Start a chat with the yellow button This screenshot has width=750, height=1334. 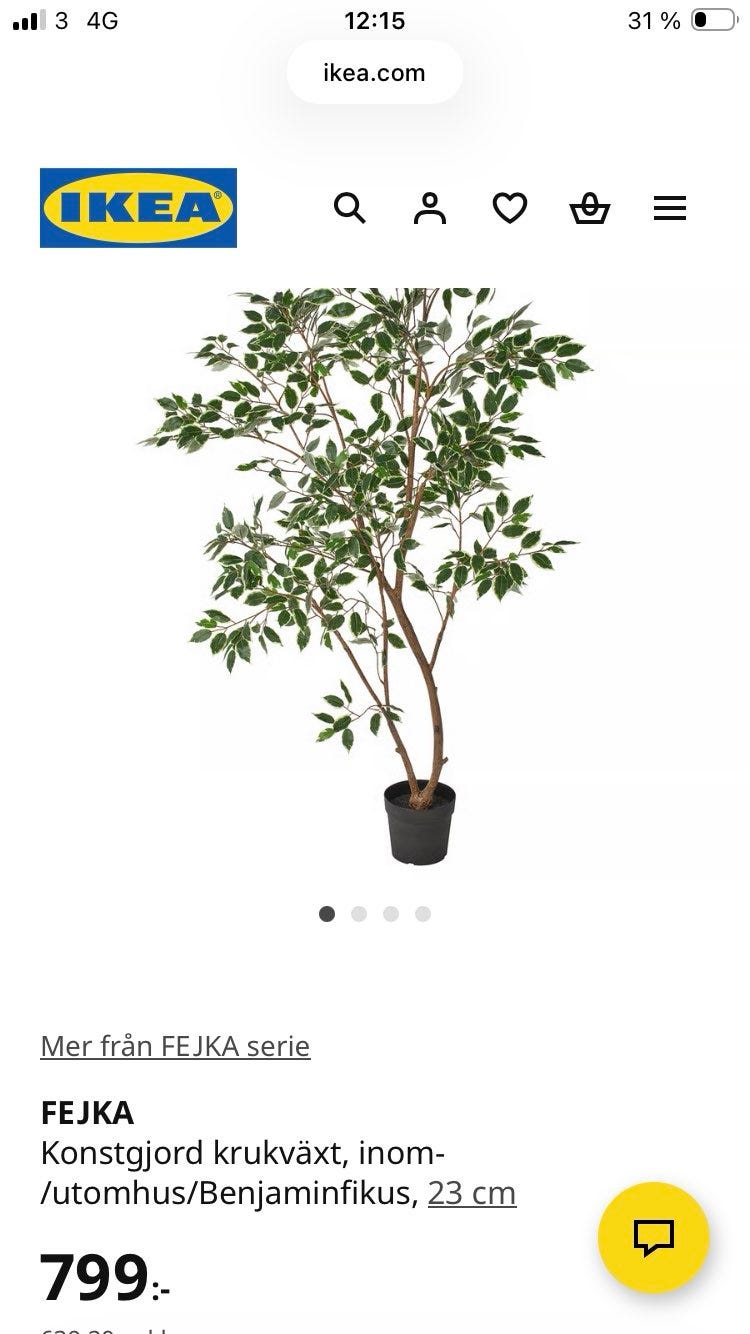653,1238
